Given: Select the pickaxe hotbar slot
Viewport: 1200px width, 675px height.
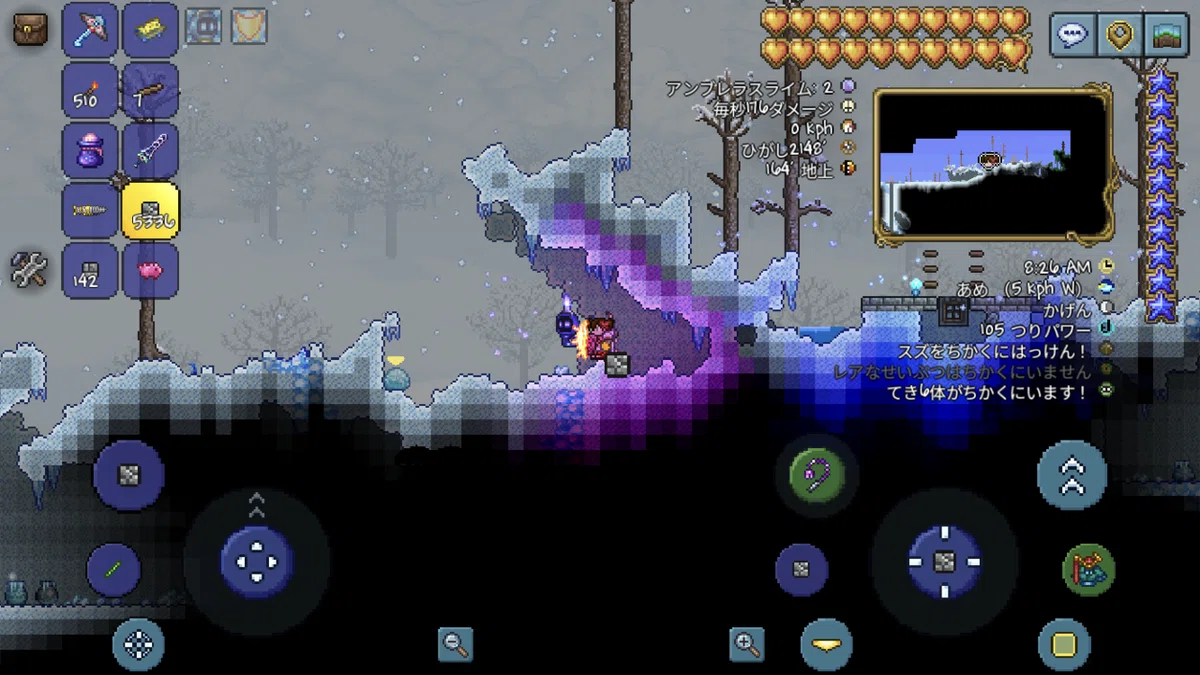Looking at the screenshot, I should coord(91,30).
